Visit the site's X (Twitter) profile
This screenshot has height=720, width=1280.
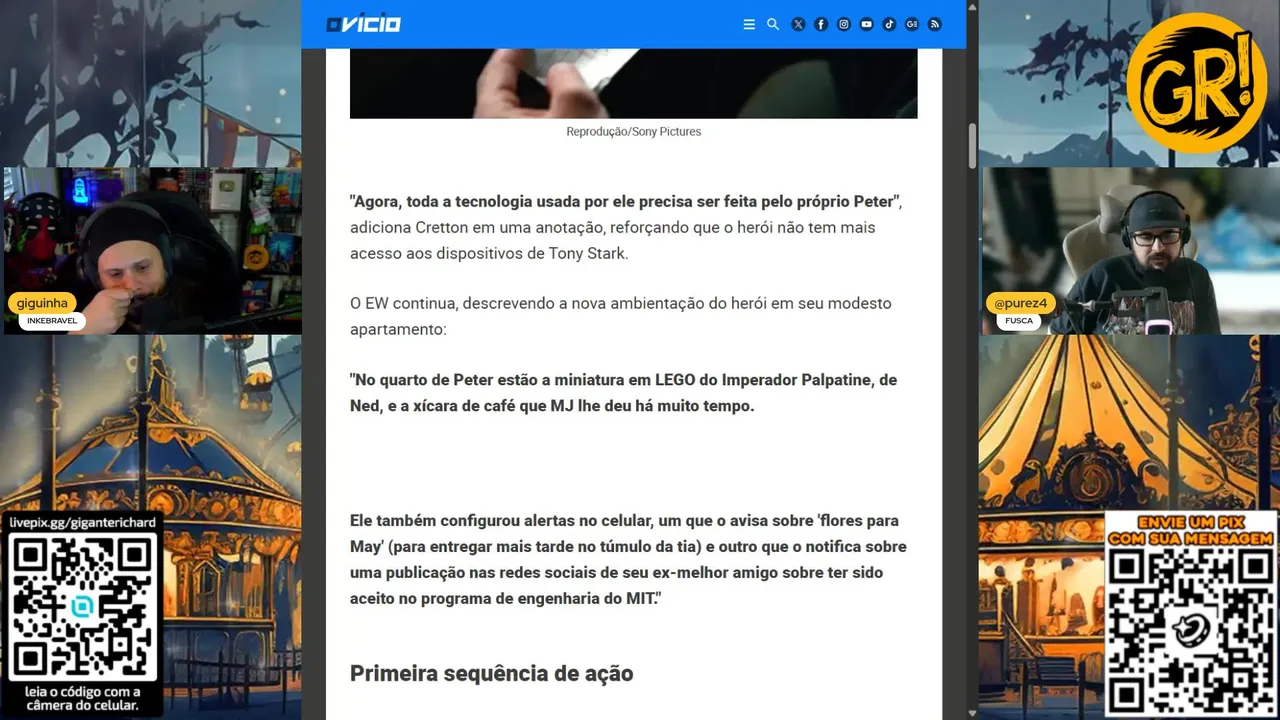[x=798, y=24]
